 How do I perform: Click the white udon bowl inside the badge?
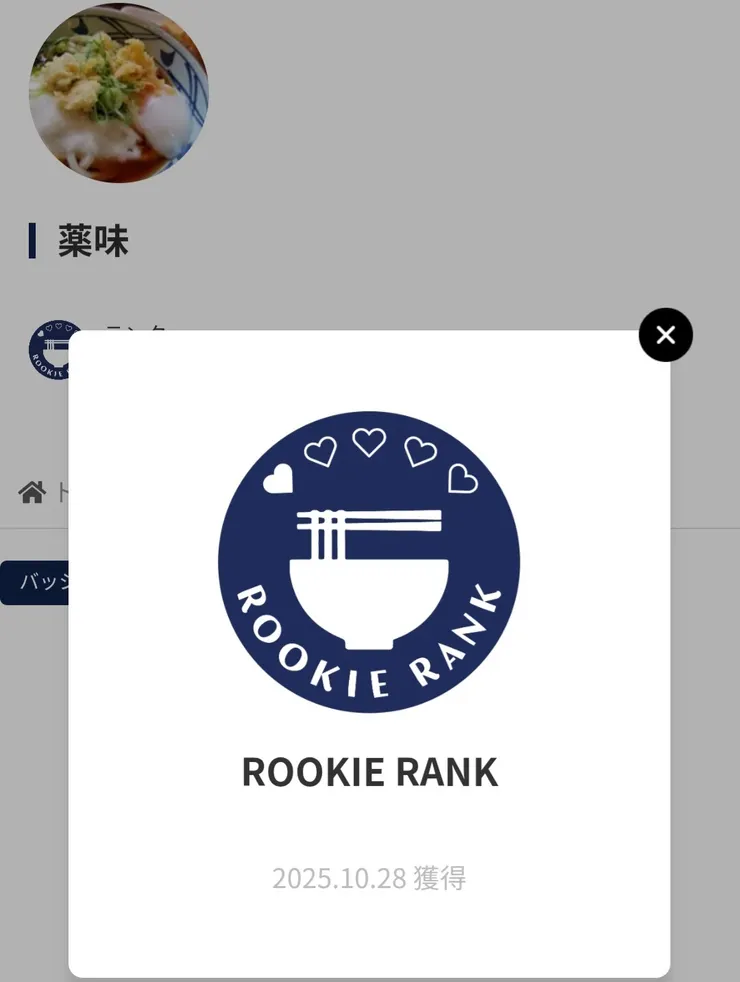click(x=368, y=600)
